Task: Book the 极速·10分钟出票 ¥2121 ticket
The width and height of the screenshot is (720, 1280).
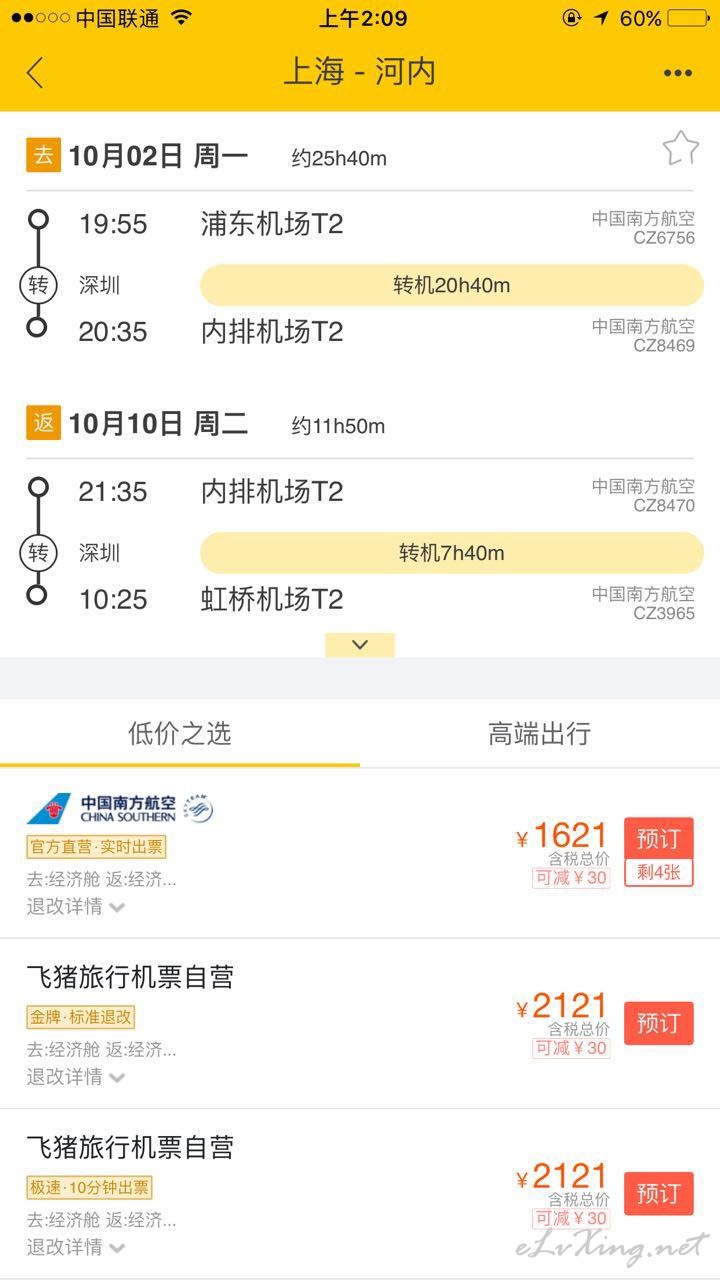Action: (658, 1194)
